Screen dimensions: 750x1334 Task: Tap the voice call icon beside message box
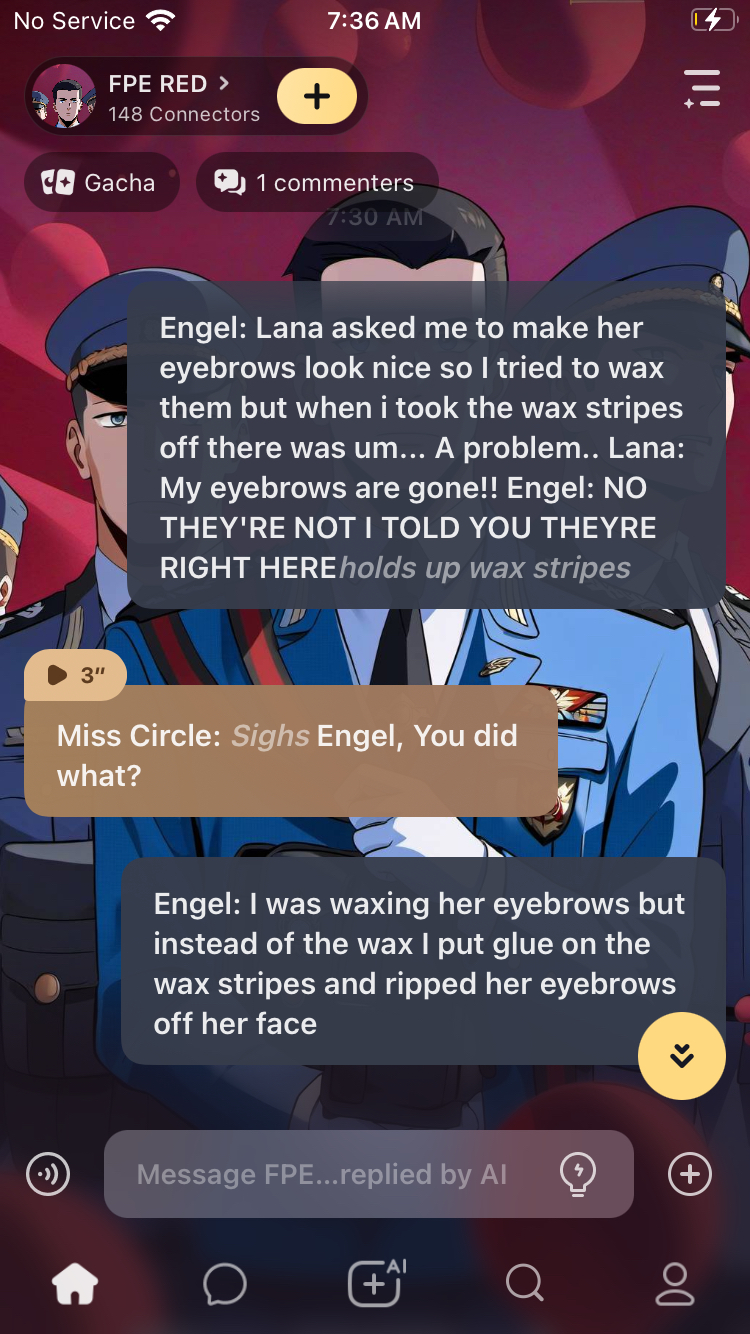click(x=48, y=1174)
